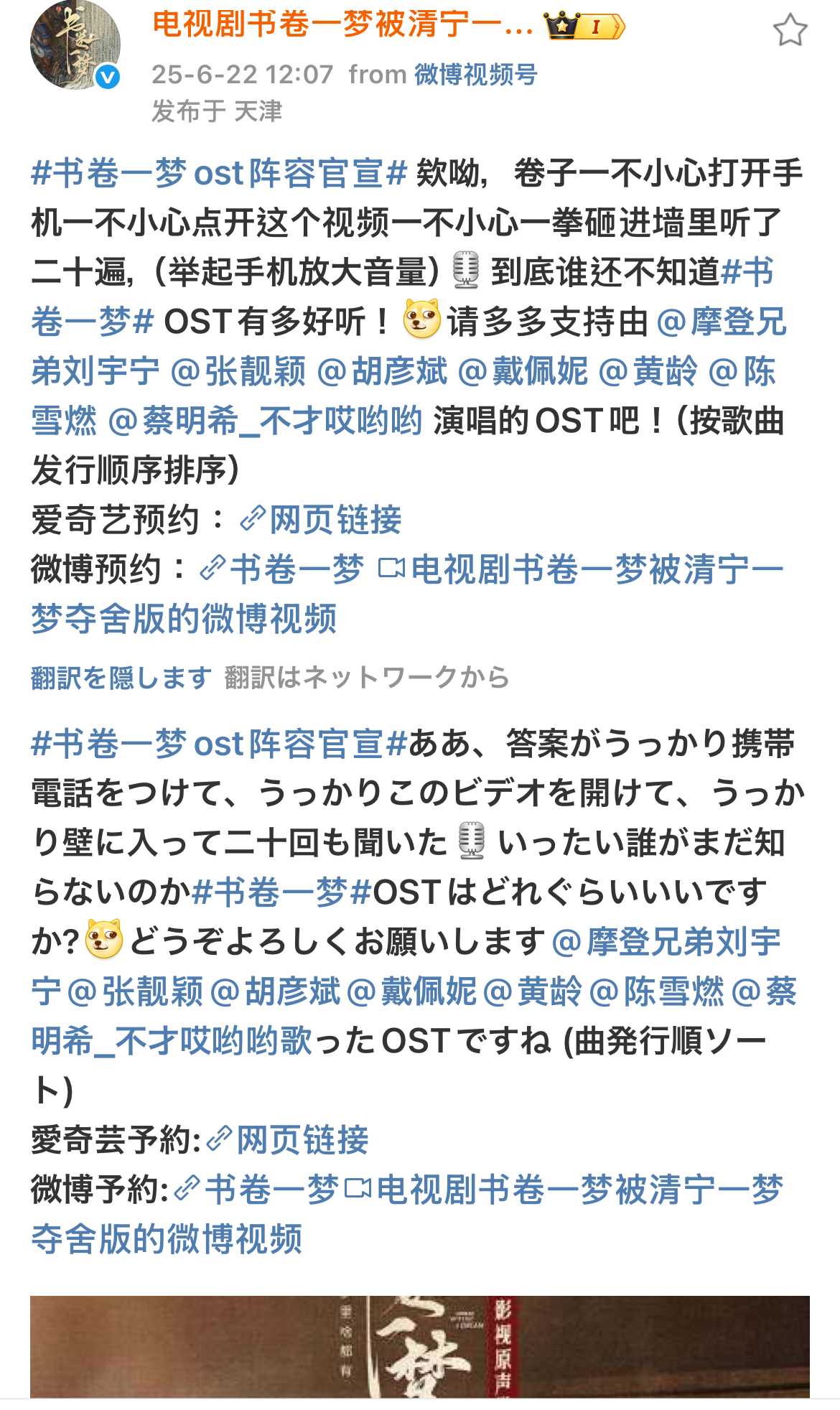Play the video thumbnail below the post

pos(419,1347)
